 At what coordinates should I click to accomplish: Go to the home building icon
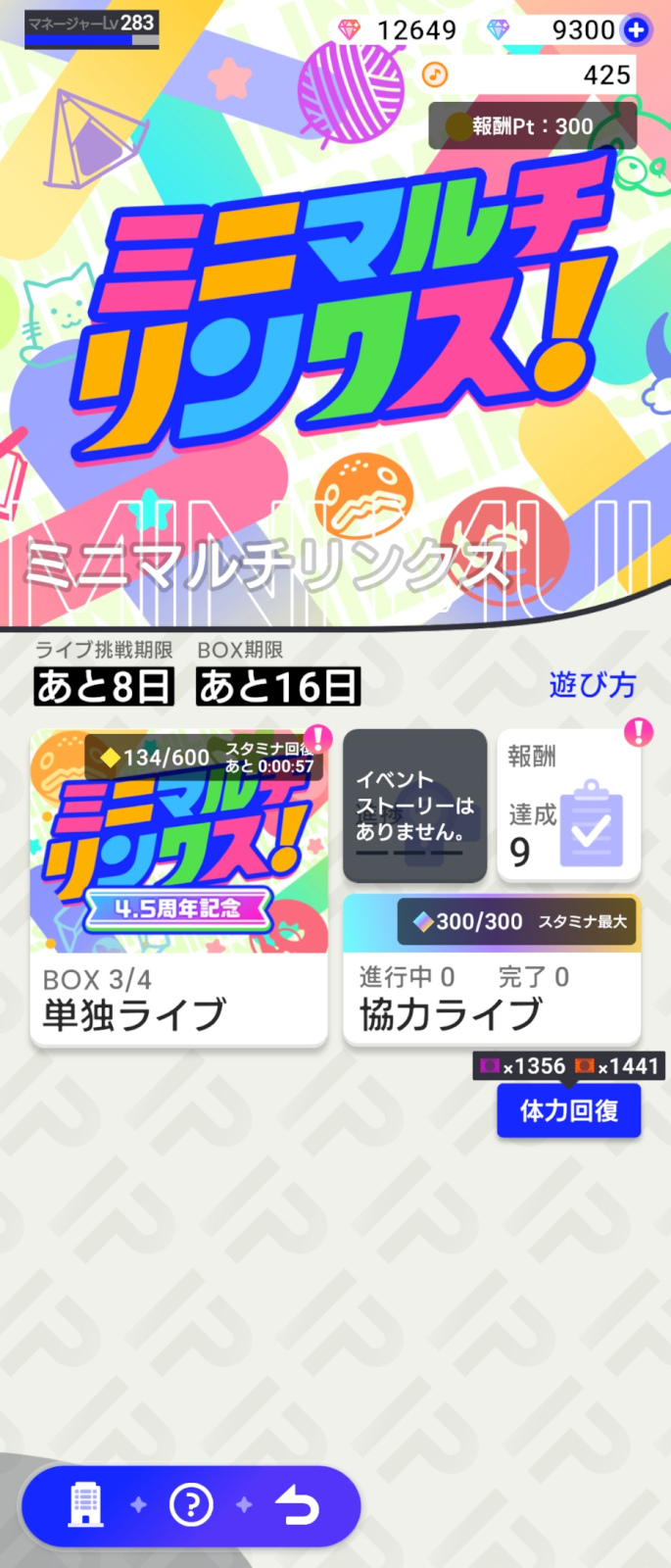point(85,1504)
